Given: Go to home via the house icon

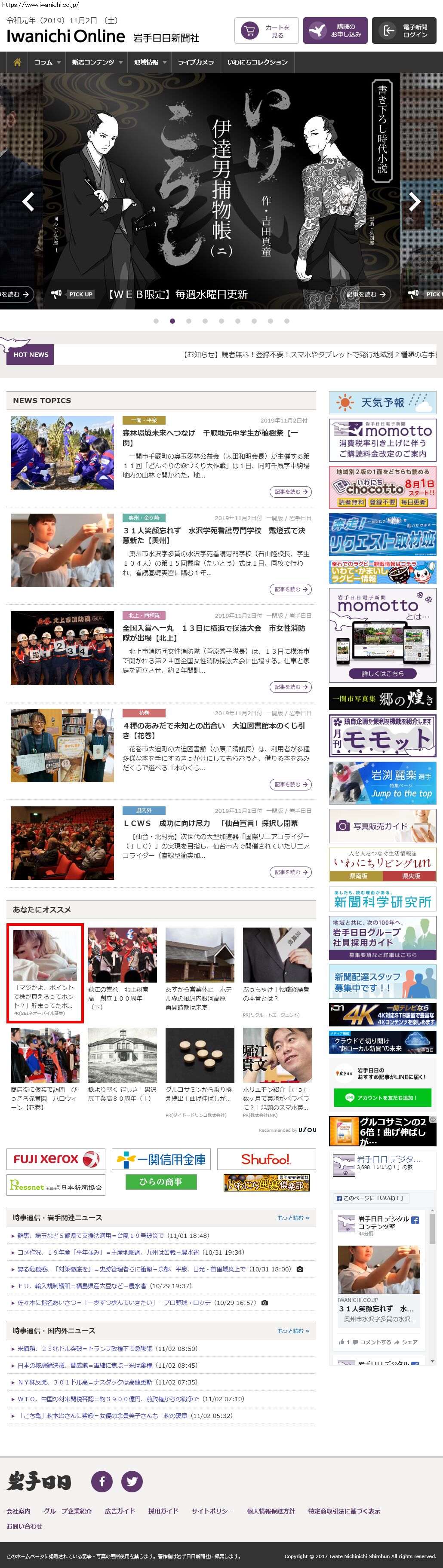Looking at the screenshot, I should (17, 62).
